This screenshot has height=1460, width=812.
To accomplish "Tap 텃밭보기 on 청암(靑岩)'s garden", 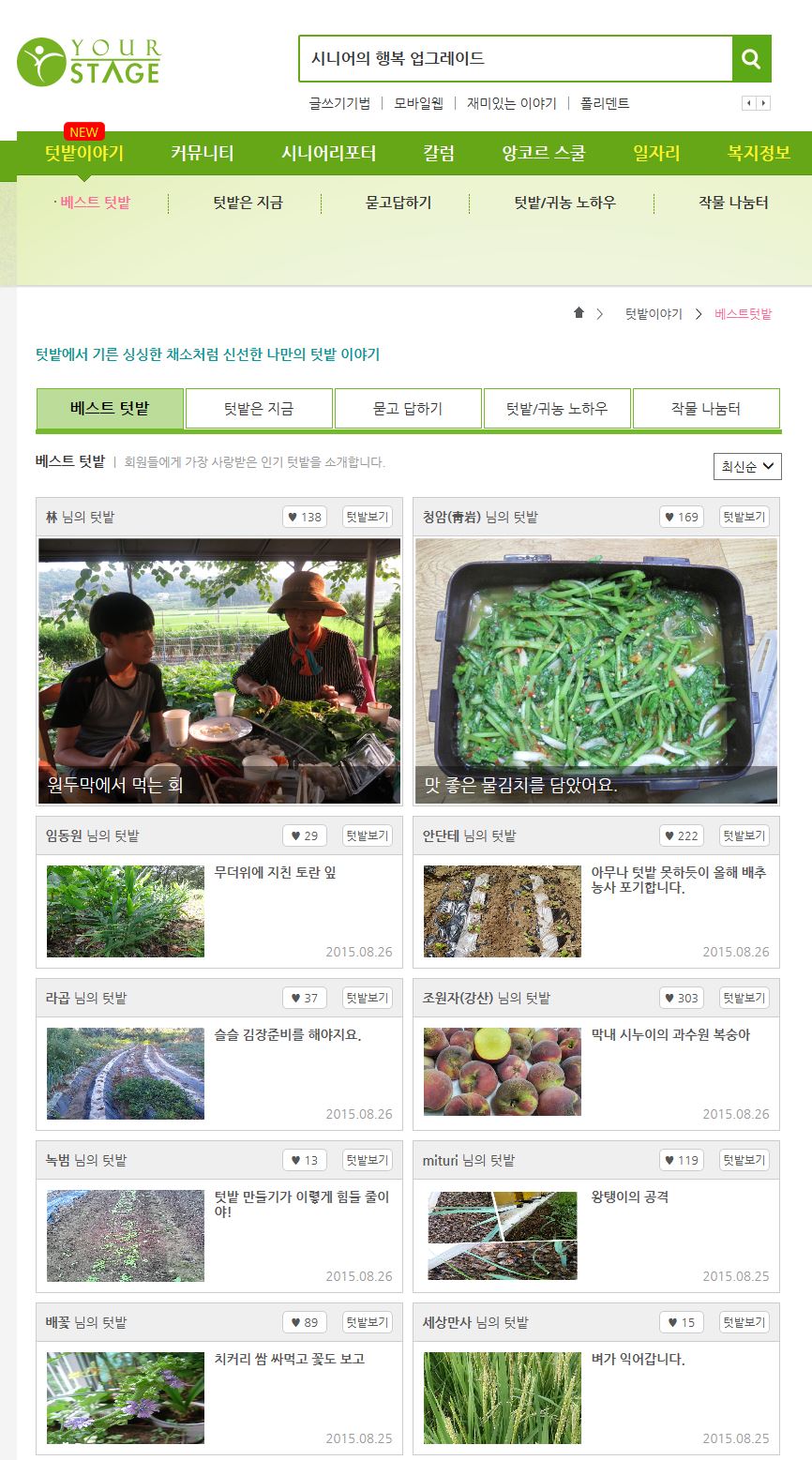I will (x=744, y=517).
